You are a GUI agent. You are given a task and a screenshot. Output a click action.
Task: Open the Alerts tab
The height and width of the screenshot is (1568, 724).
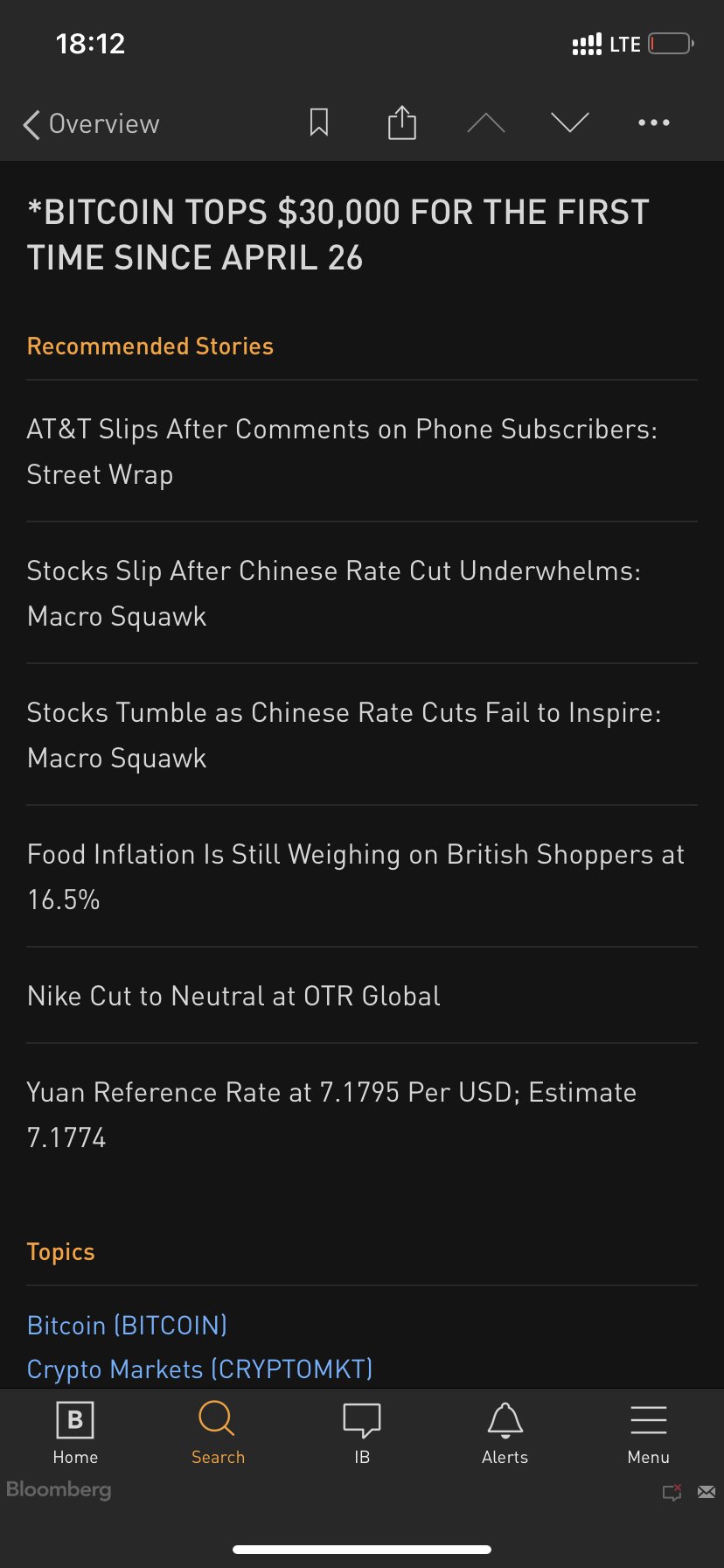tap(505, 1433)
